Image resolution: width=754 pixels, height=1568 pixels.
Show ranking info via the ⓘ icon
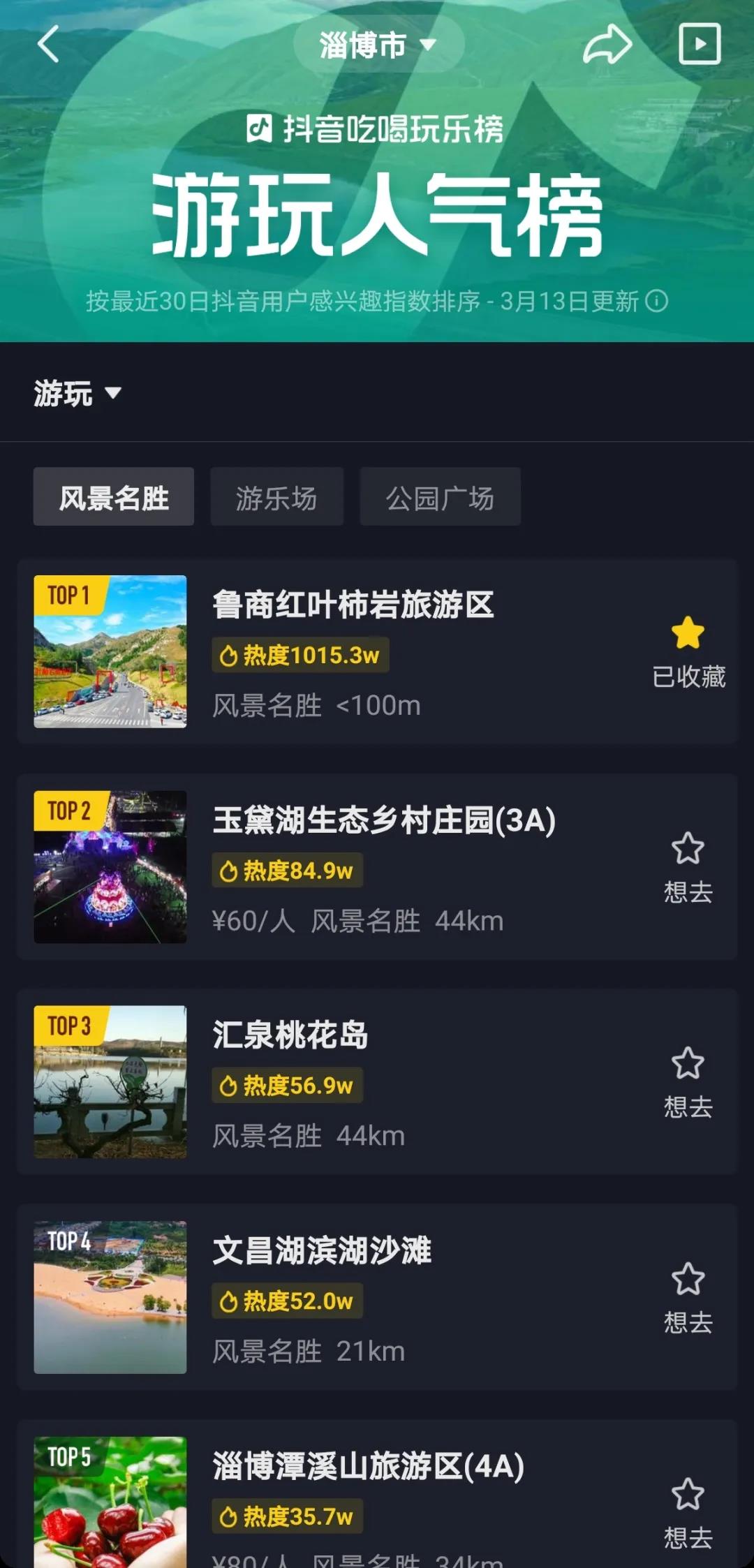[x=656, y=301]
